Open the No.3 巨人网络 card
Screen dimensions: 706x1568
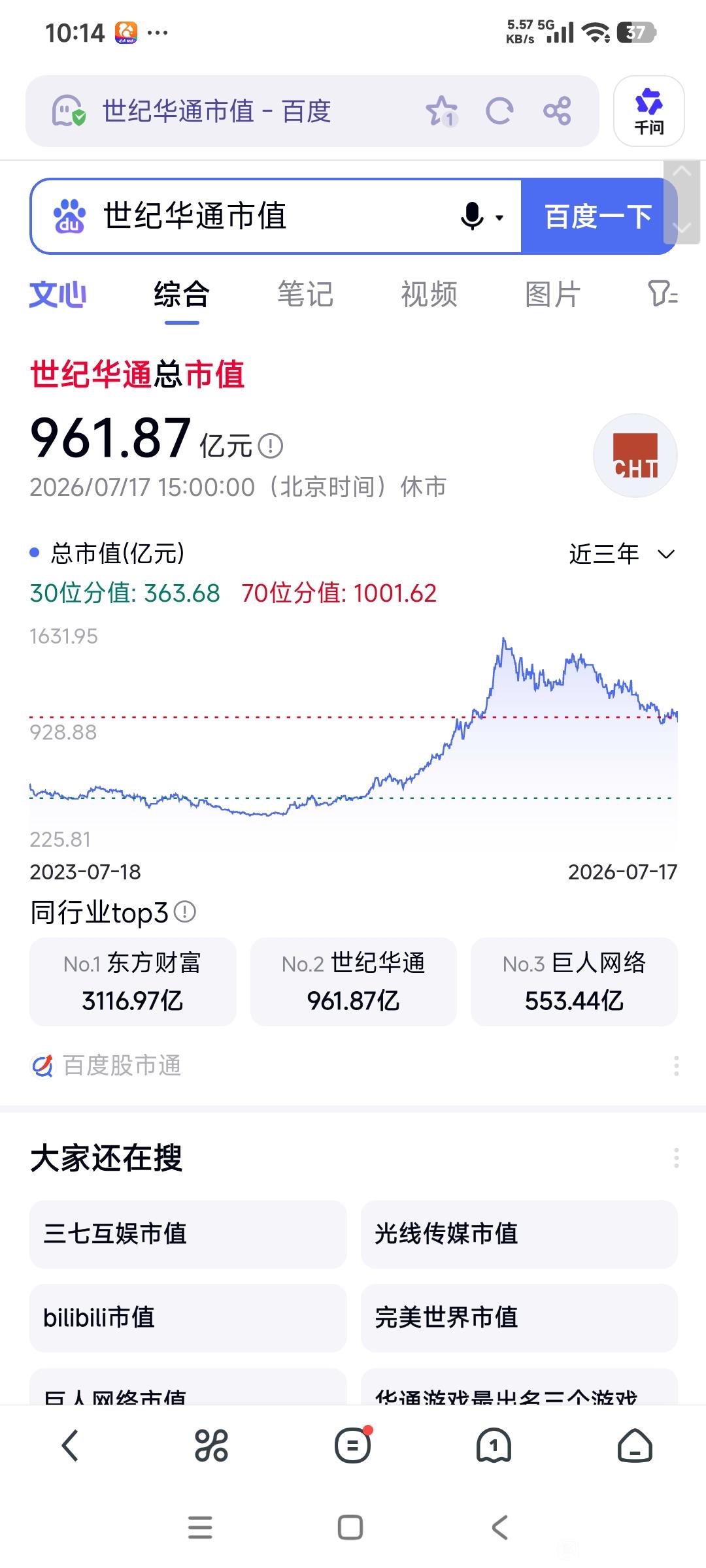[x=574, y=981]
